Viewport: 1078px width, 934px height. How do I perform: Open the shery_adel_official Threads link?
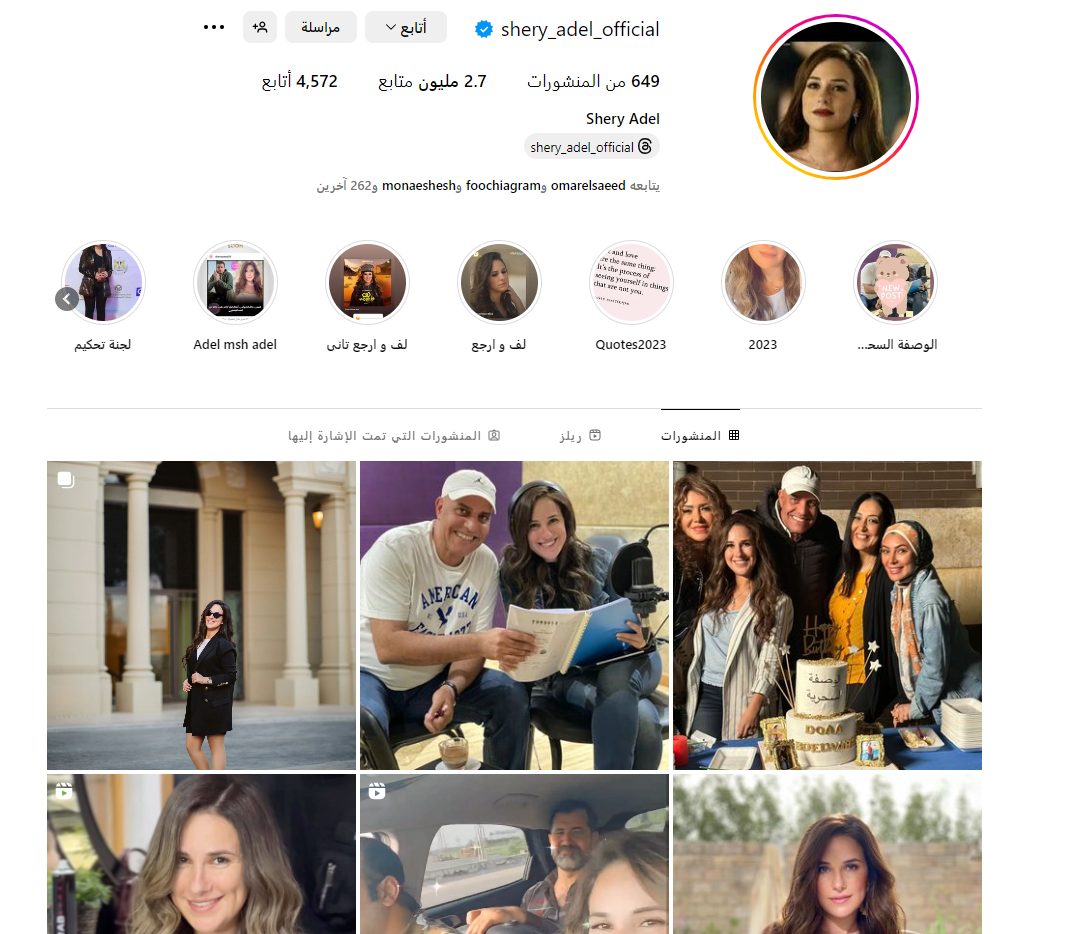click(591, 147)
